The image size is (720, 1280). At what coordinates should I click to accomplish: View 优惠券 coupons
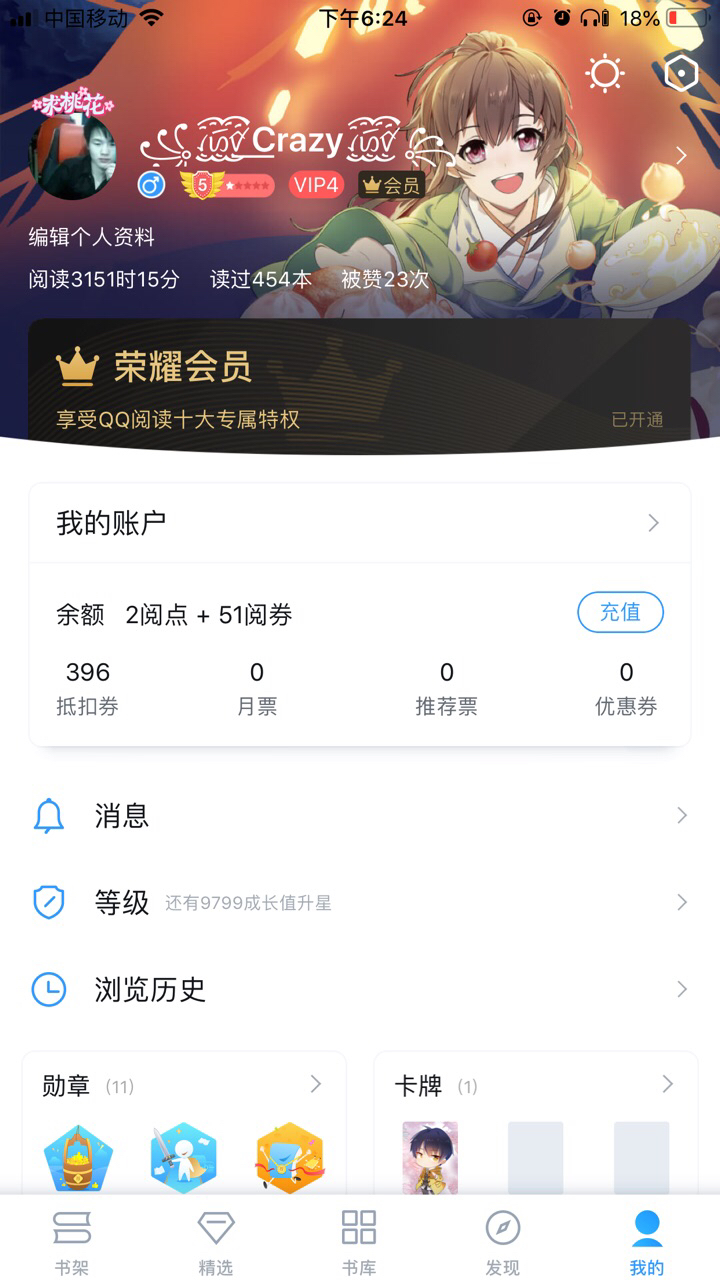point(626,688)
